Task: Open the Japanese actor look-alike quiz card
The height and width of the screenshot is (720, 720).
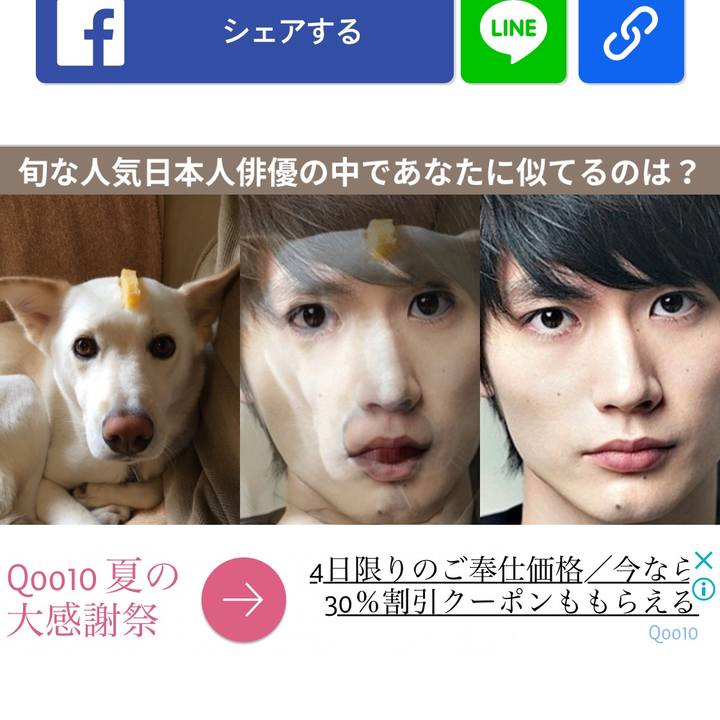Action: [x=360, y=340]
